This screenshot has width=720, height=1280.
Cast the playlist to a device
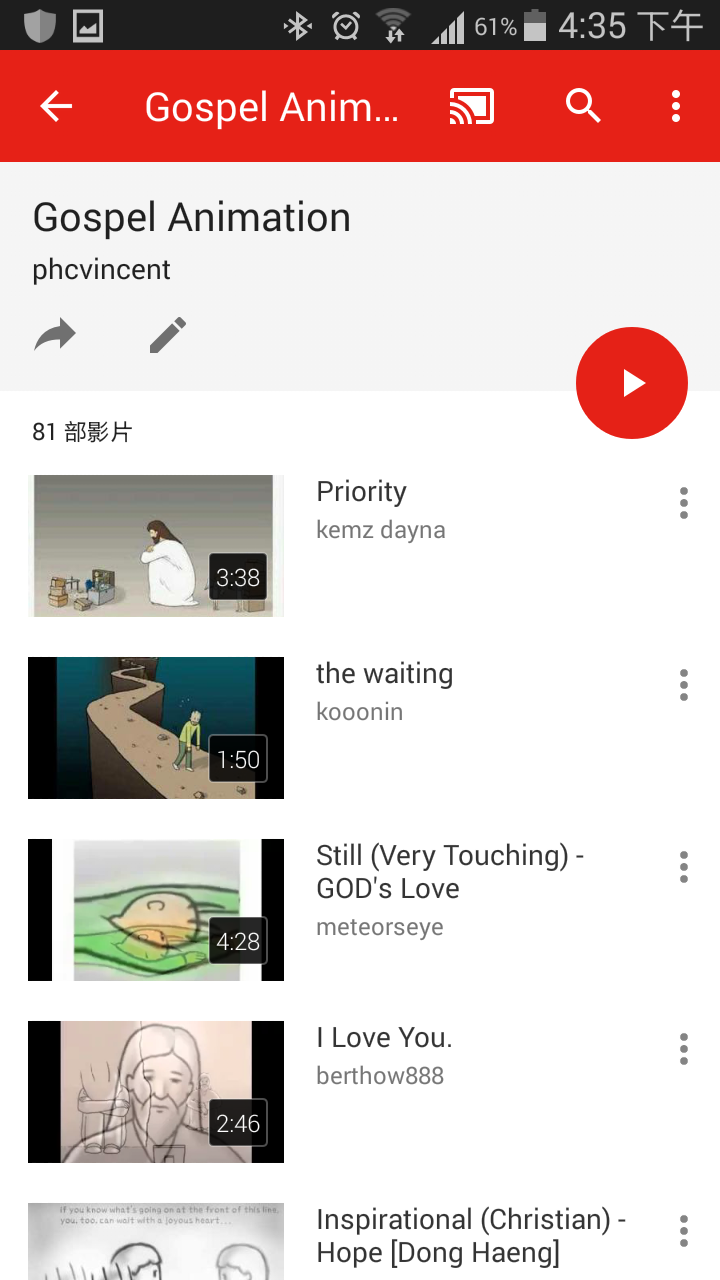coord(471,106)
